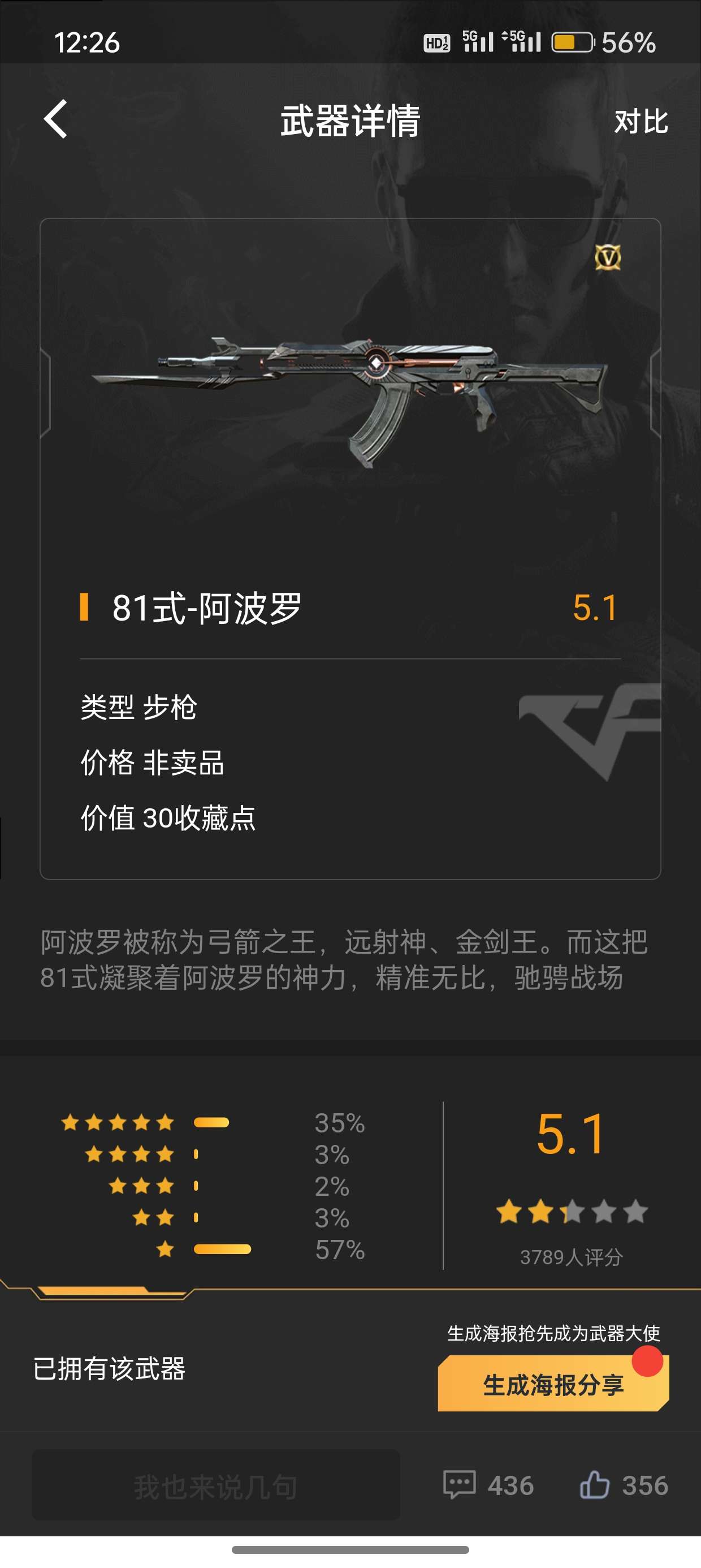Tap the 我也来说几句 comment field
Screen dimensions: 701x1568
tap(215, 1486)
